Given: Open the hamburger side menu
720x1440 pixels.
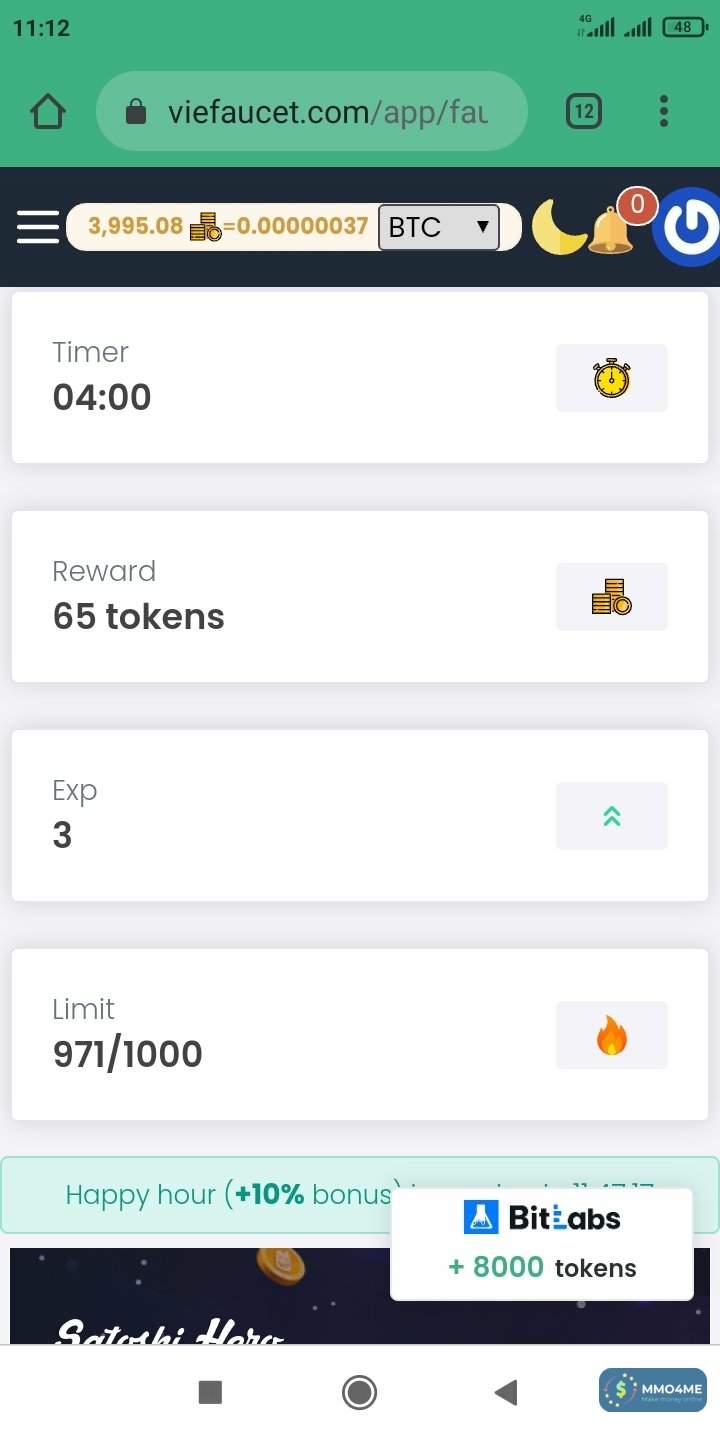Looking at the screenshot, I should [38, 227].
